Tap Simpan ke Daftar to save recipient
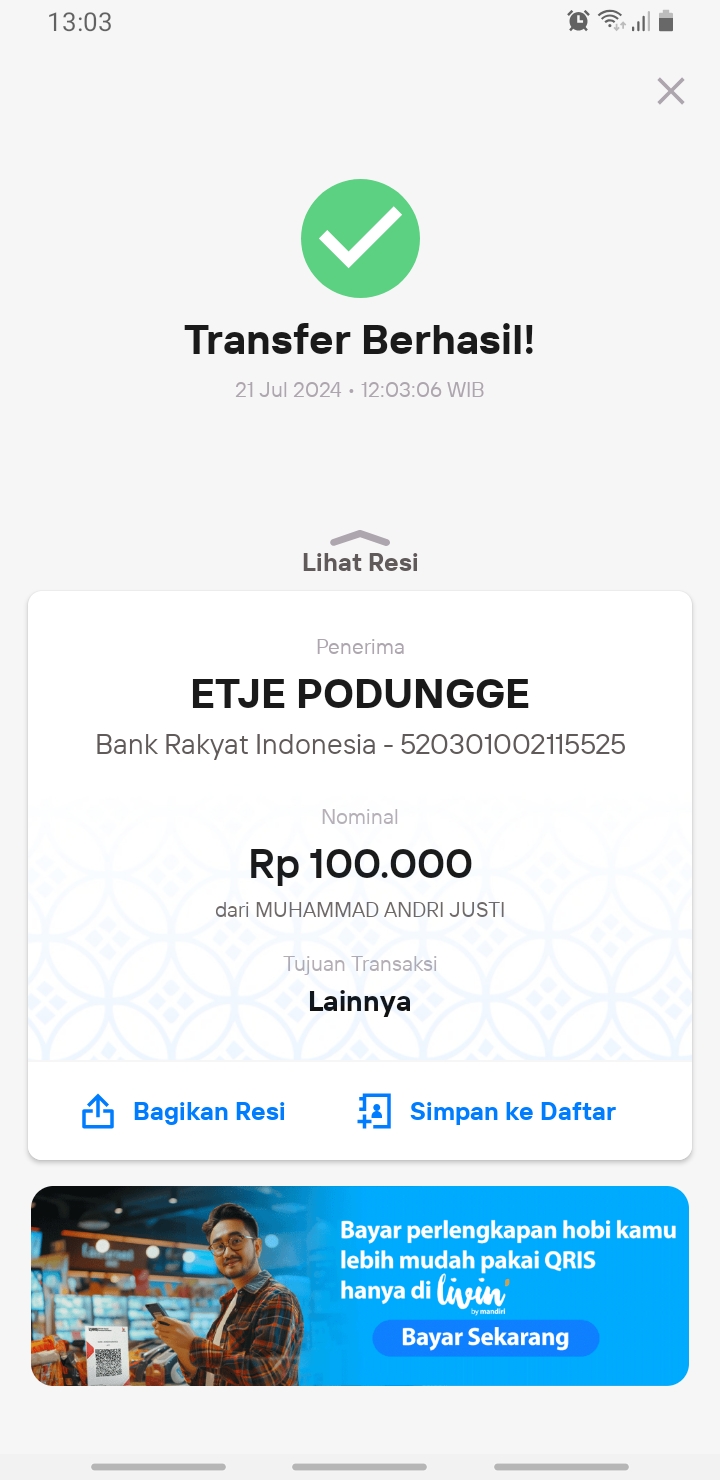720x1480 pixels. pos(486,1111)
